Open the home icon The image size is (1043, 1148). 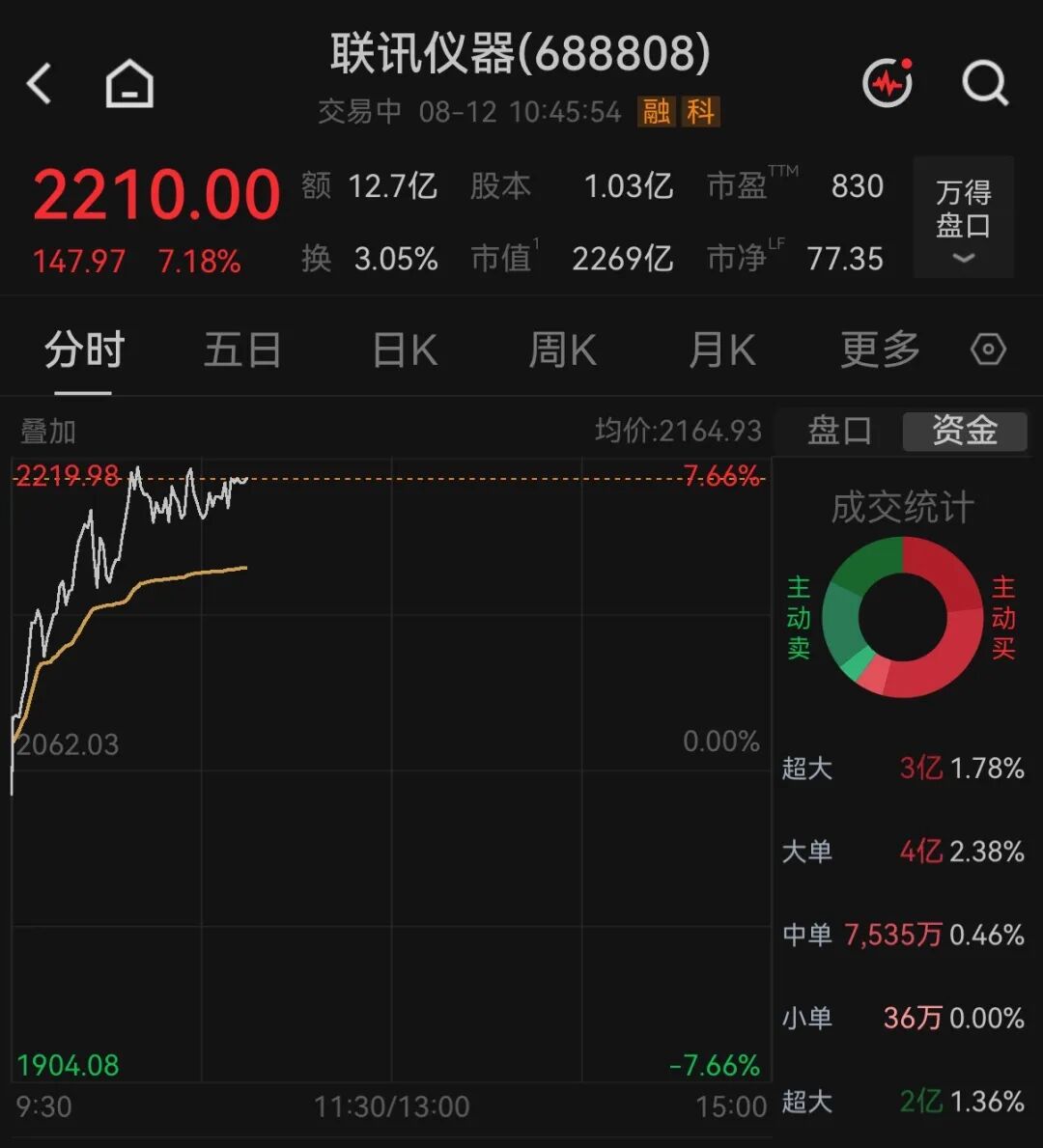(x=129, y=83)
